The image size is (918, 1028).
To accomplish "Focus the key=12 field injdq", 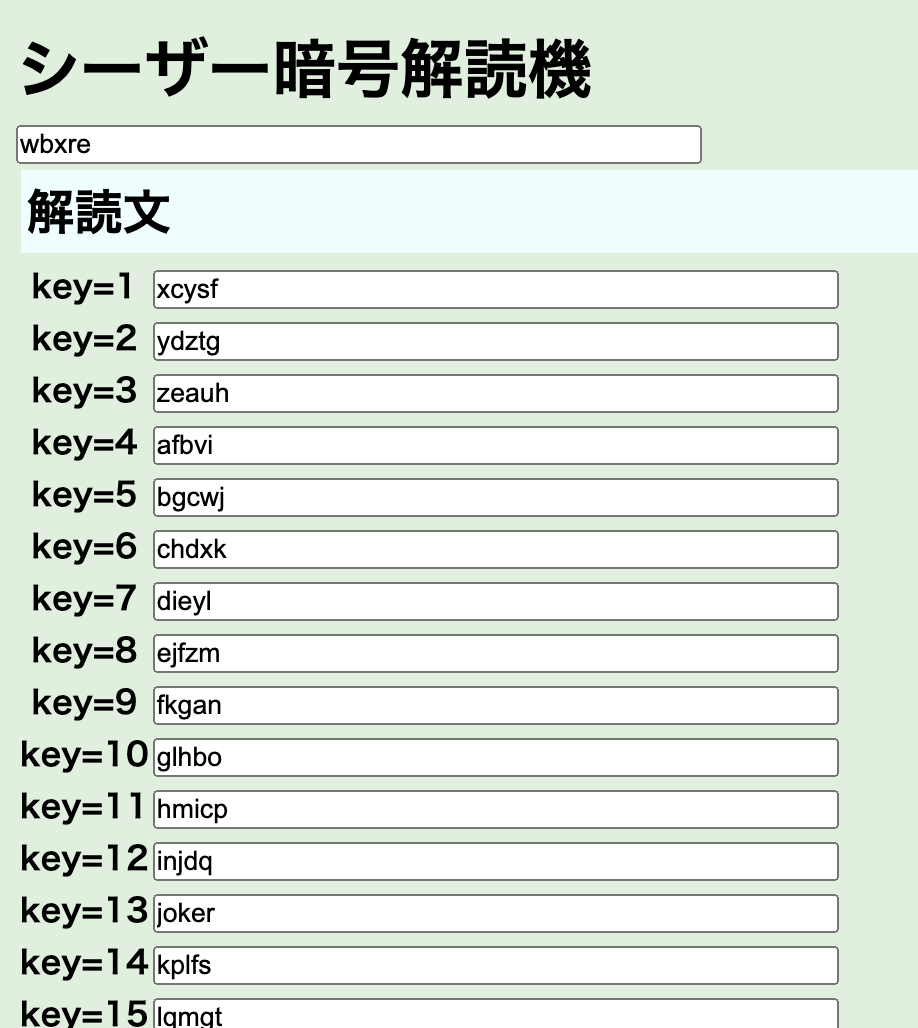I will [x=495, y=862].
